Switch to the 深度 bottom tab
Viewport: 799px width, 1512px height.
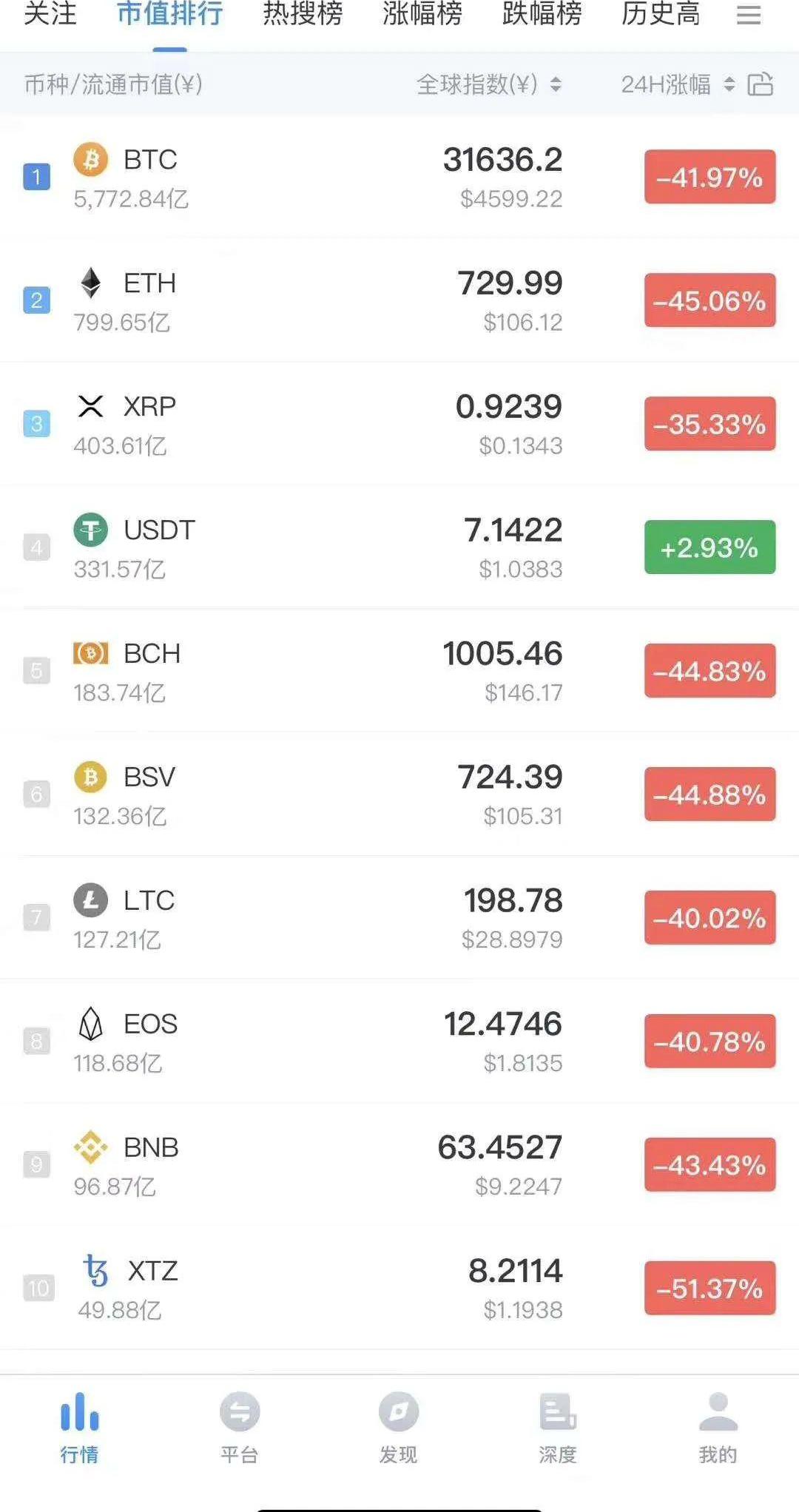(558, 1428)
